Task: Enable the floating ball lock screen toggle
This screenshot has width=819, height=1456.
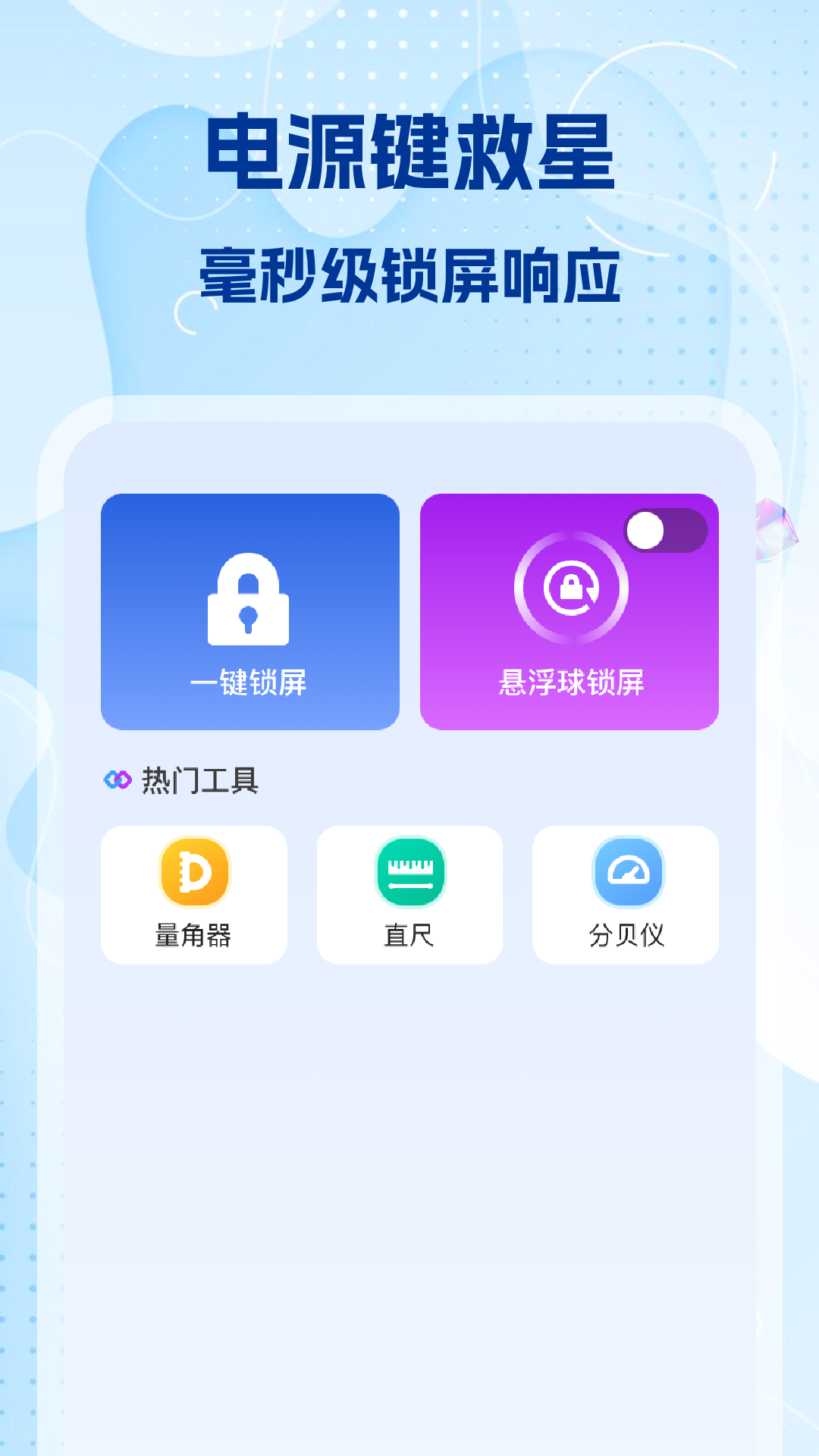Action: coord(666,531)
